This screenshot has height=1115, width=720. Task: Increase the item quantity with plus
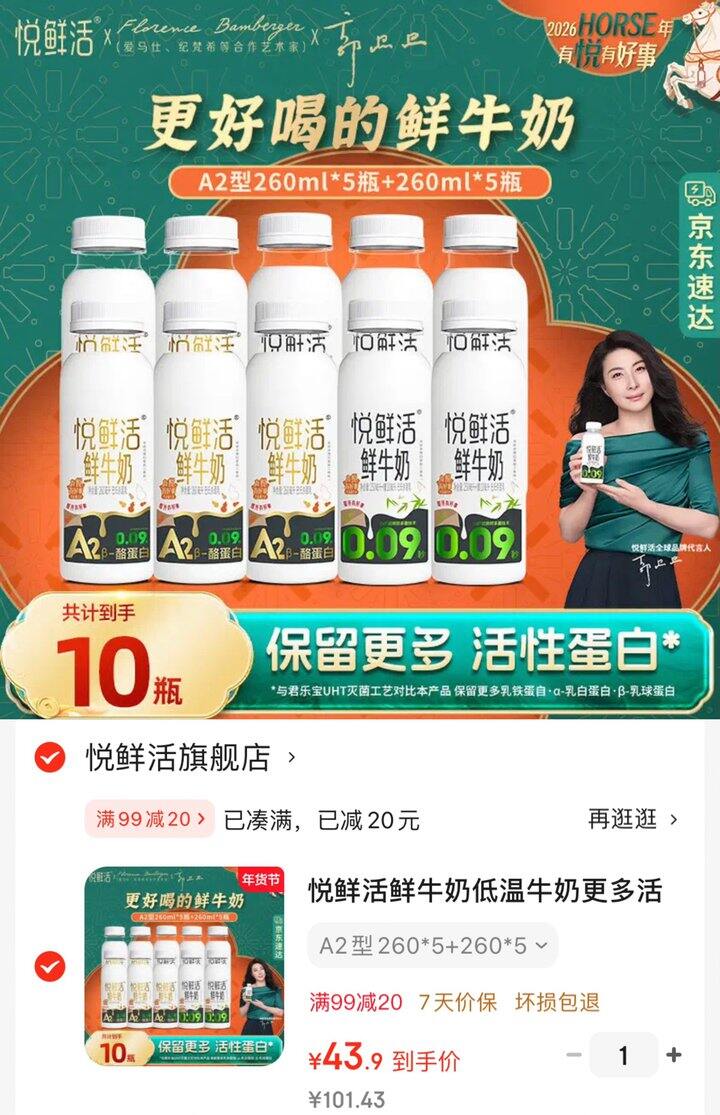coord(674,1055)
